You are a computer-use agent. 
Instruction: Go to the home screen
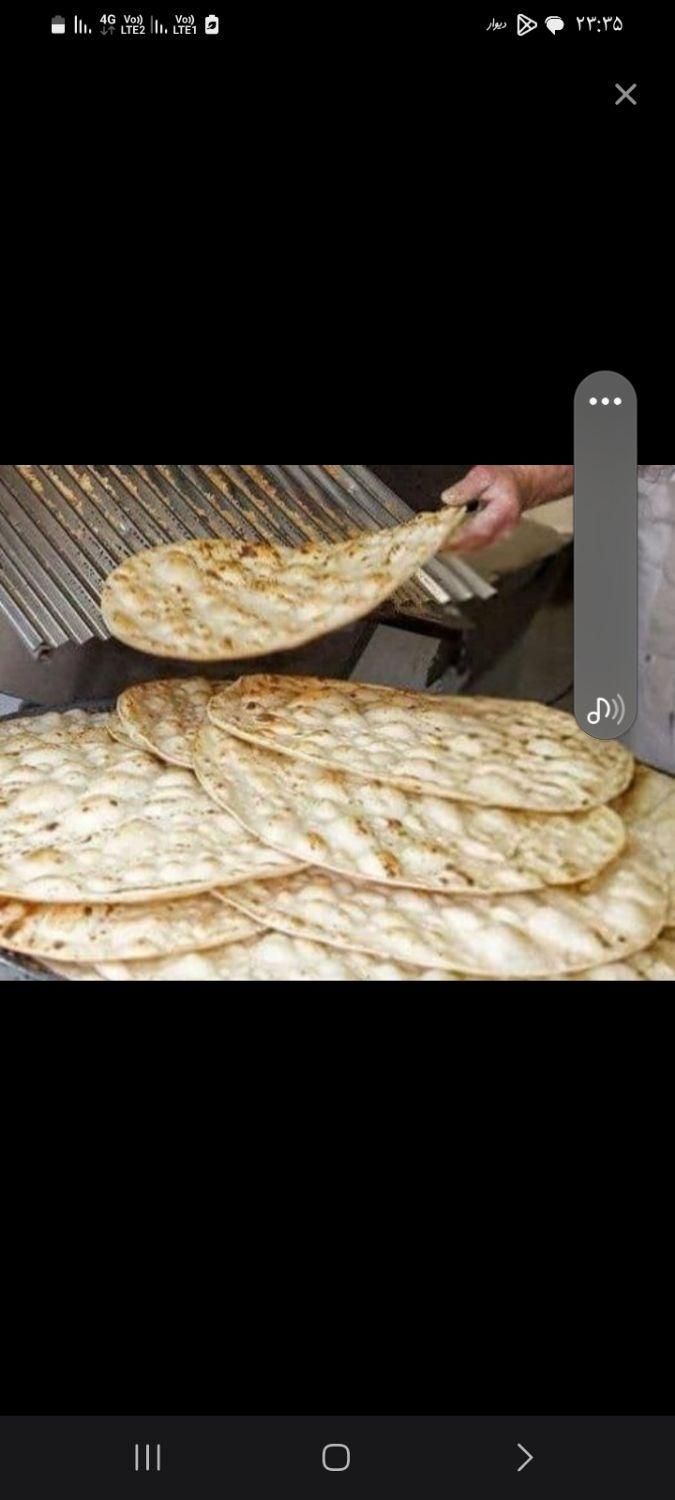click(x=336, y=1457)
